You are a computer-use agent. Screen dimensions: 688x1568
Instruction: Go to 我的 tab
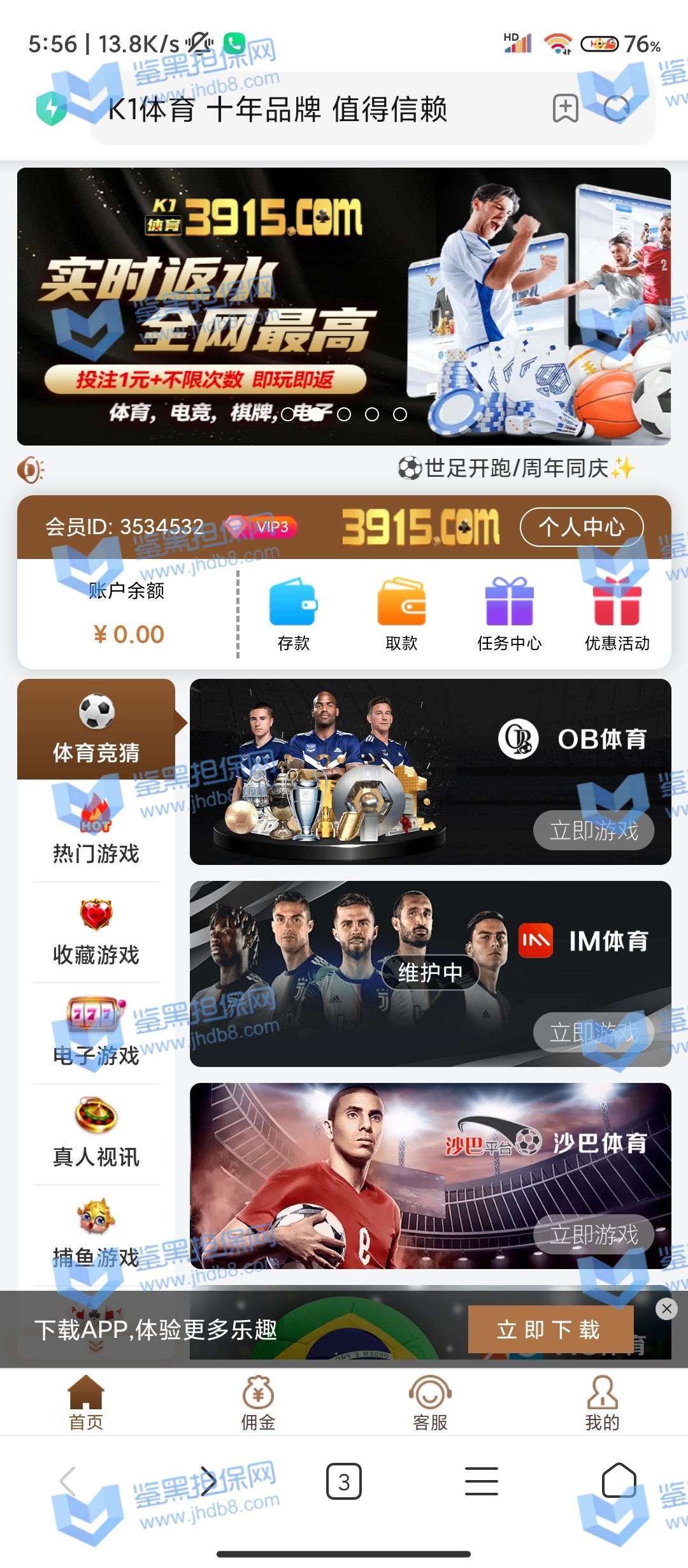[x=602, y=1403]
